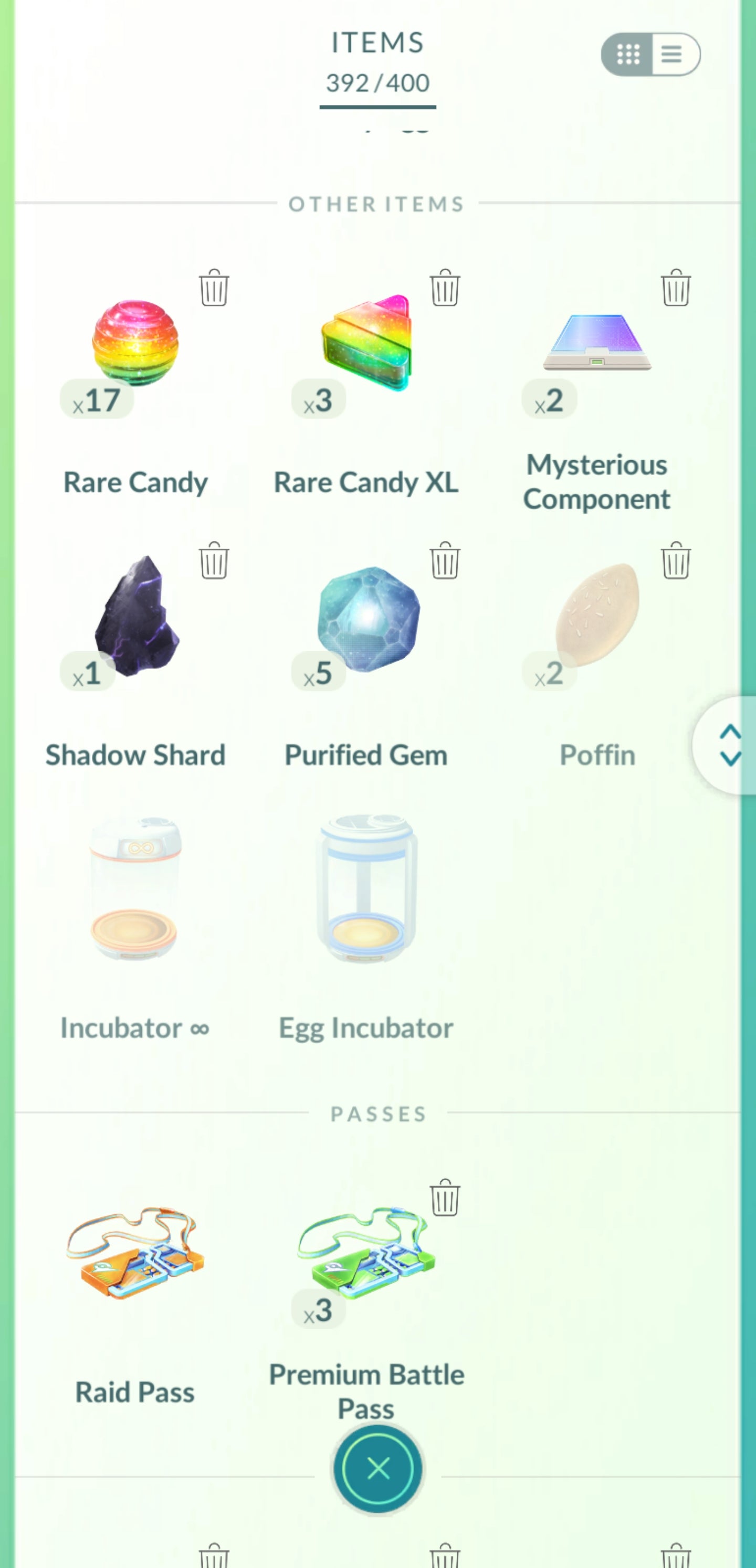Screen dimensions: 756x1568
Task: Open the Shadow Shard item
Action: [135, 616]
